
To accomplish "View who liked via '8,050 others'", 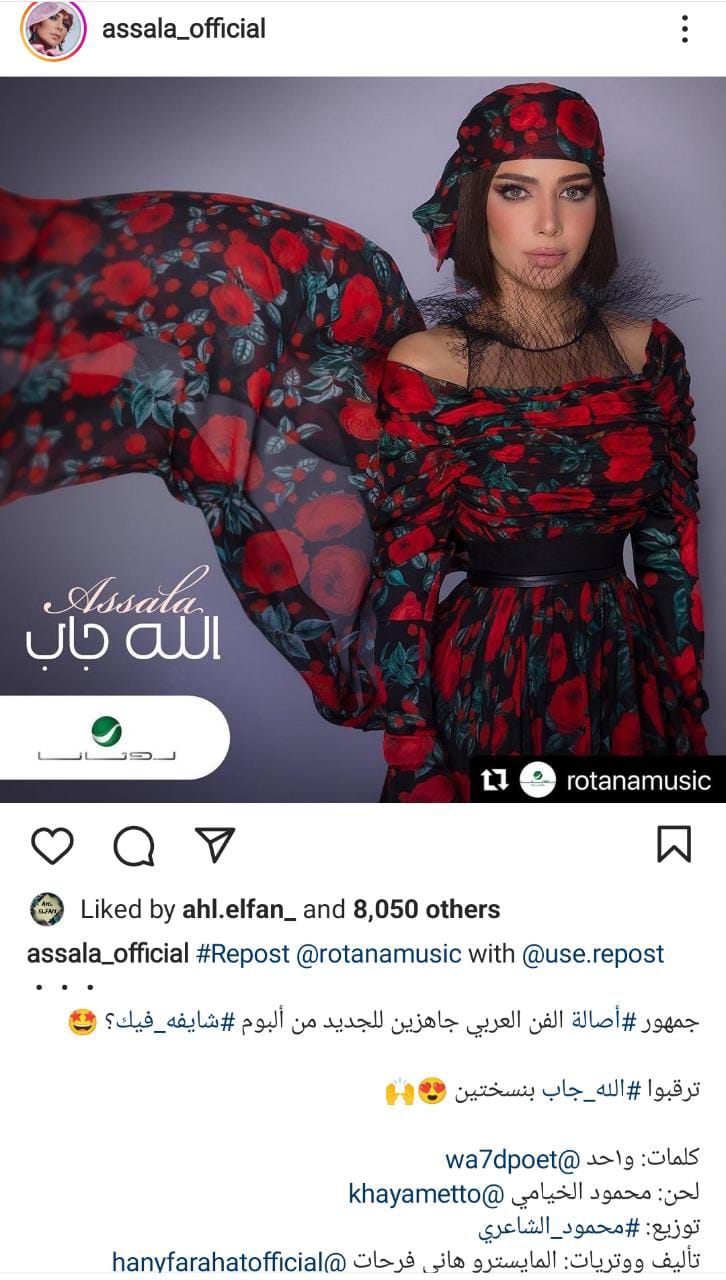I will tap(426, 909).
